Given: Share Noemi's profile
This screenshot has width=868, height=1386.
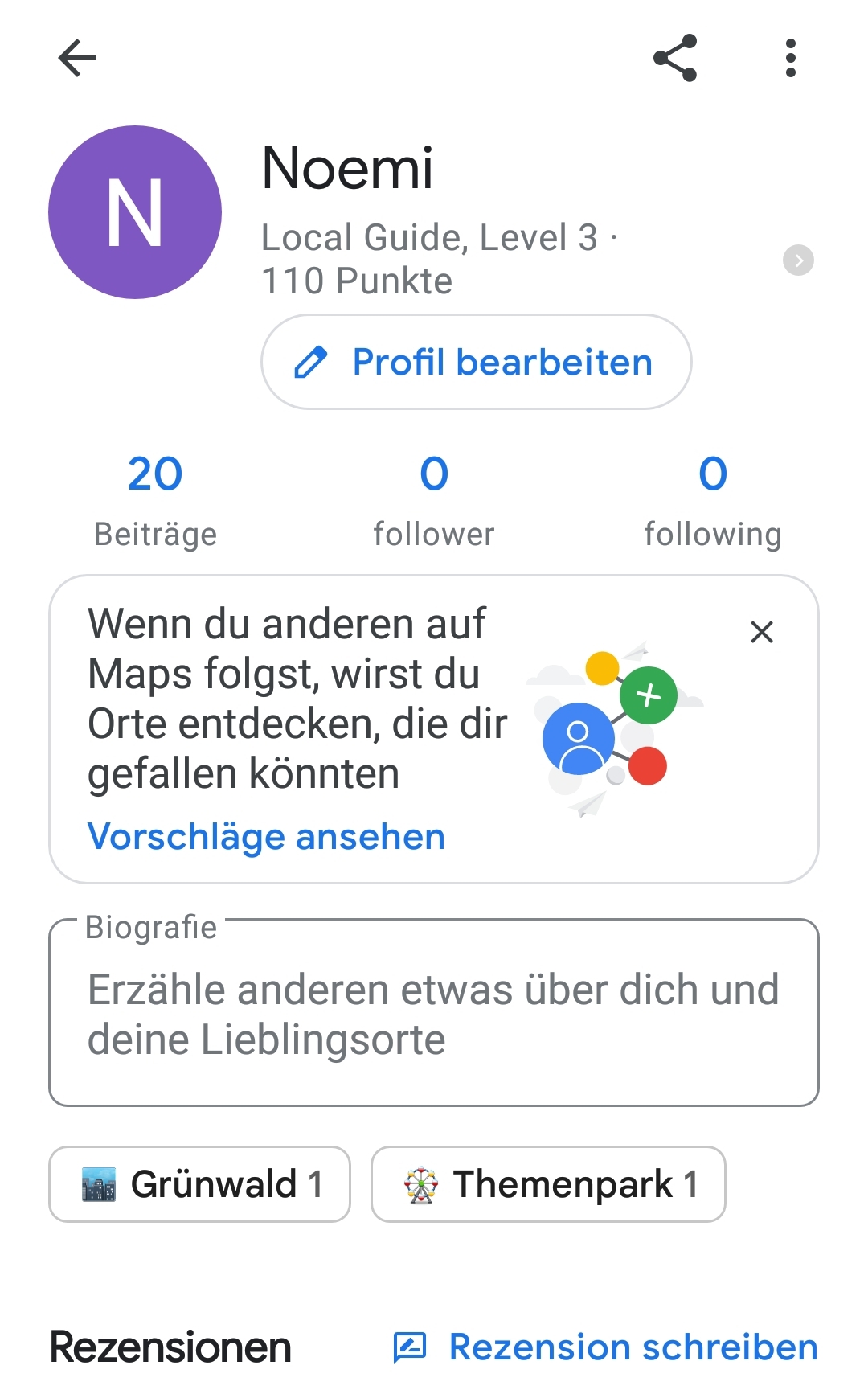Looking at the screenshot, I should pos(675,58).
